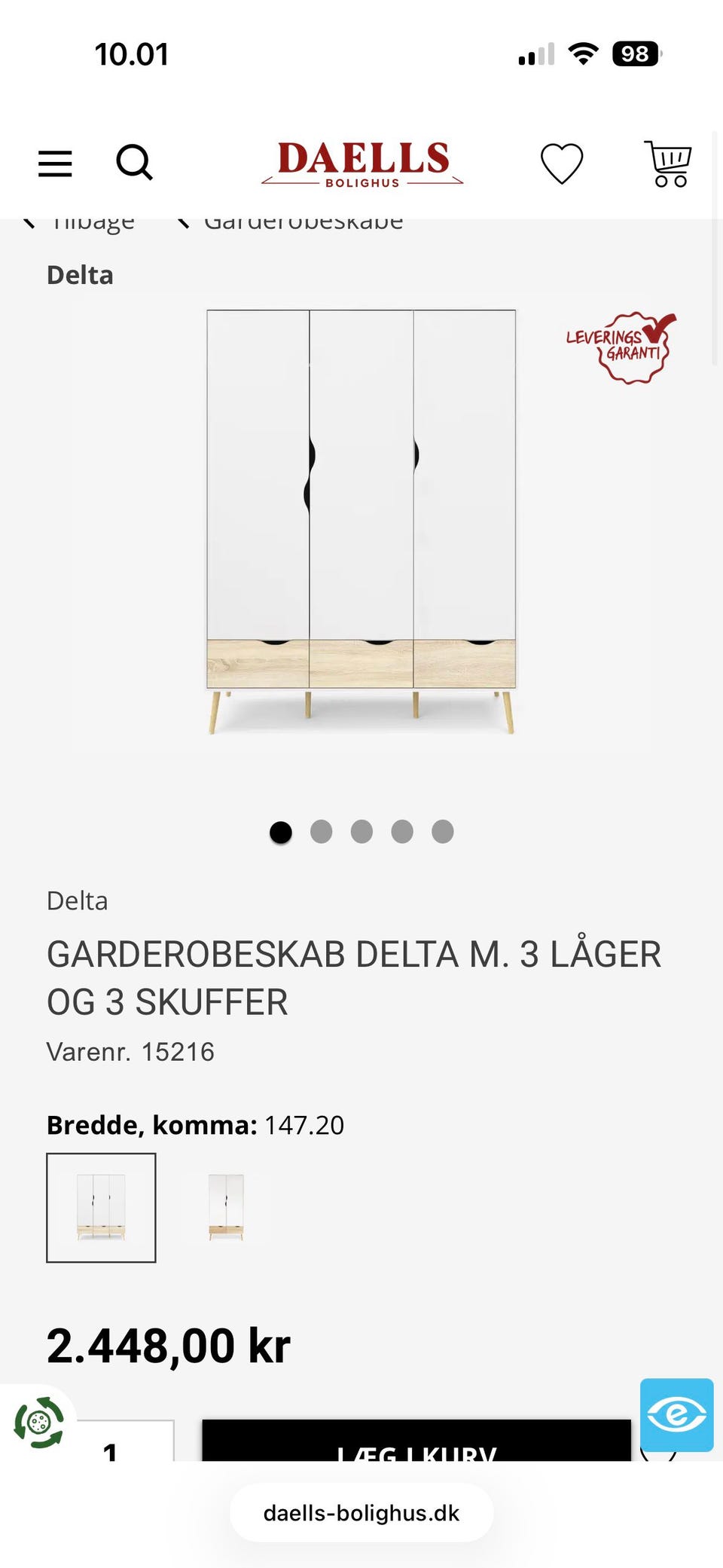Open the search function

(135, 163)
